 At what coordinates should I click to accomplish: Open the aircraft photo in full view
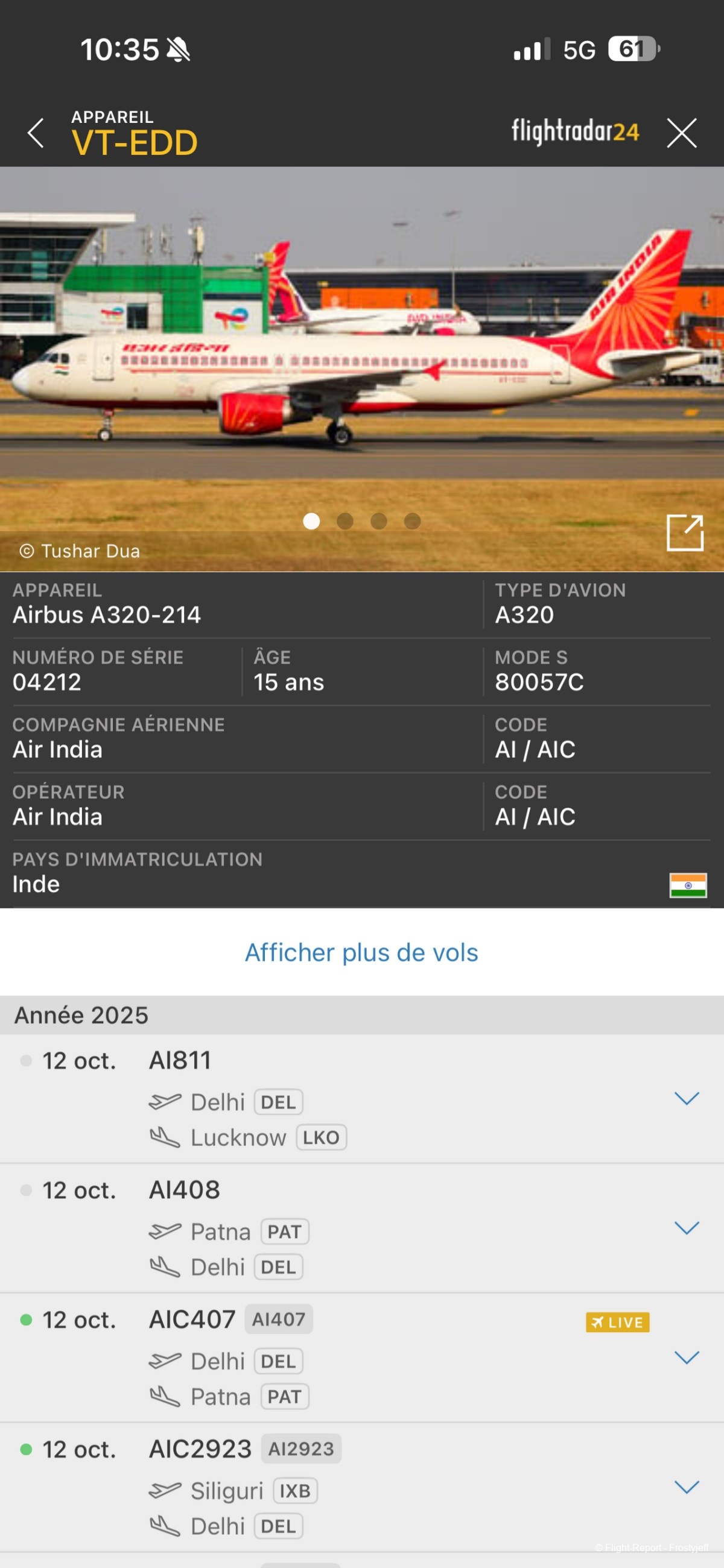point(684,533)
